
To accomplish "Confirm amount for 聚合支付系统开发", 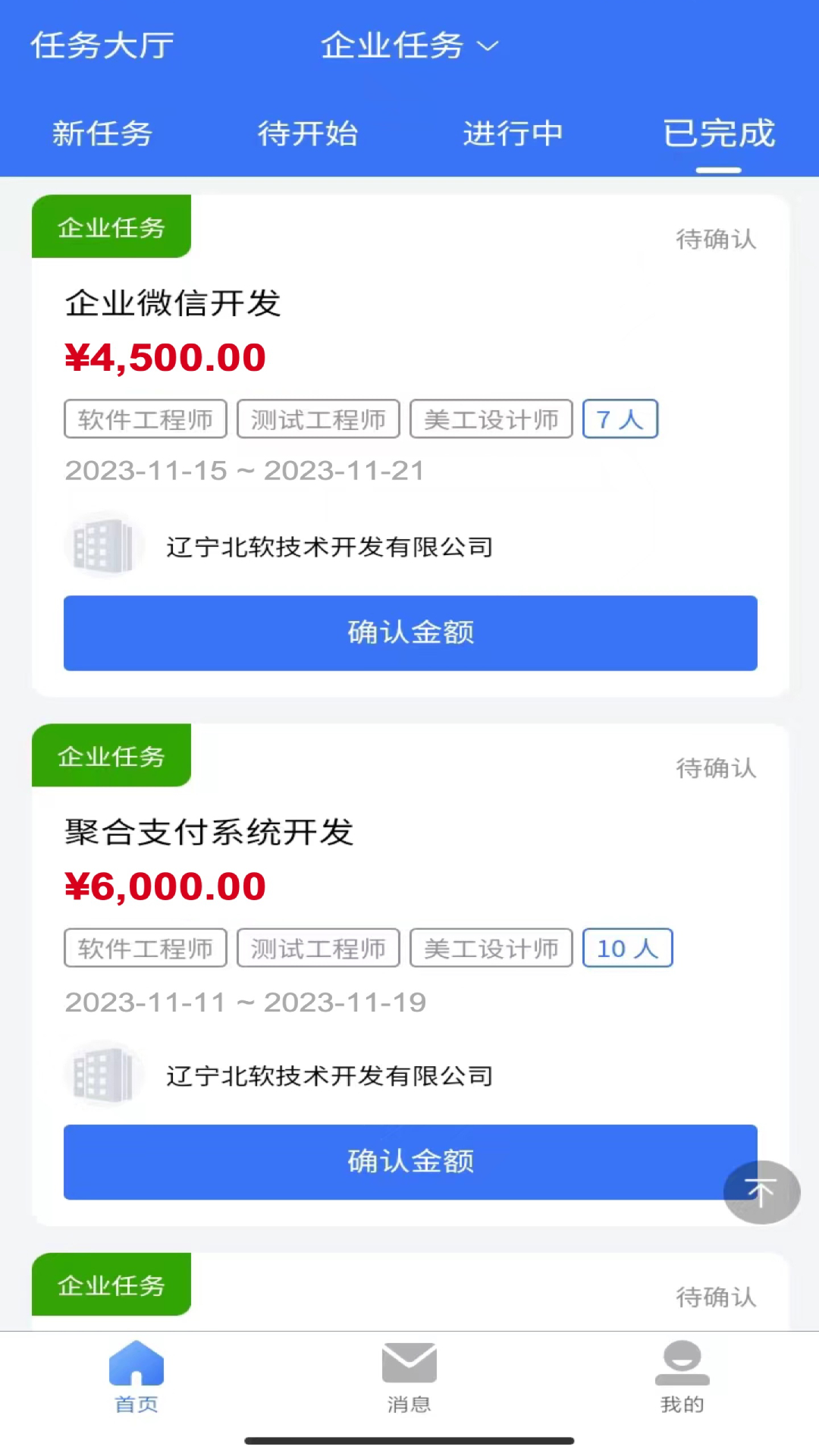I will tap(410, 1162).
